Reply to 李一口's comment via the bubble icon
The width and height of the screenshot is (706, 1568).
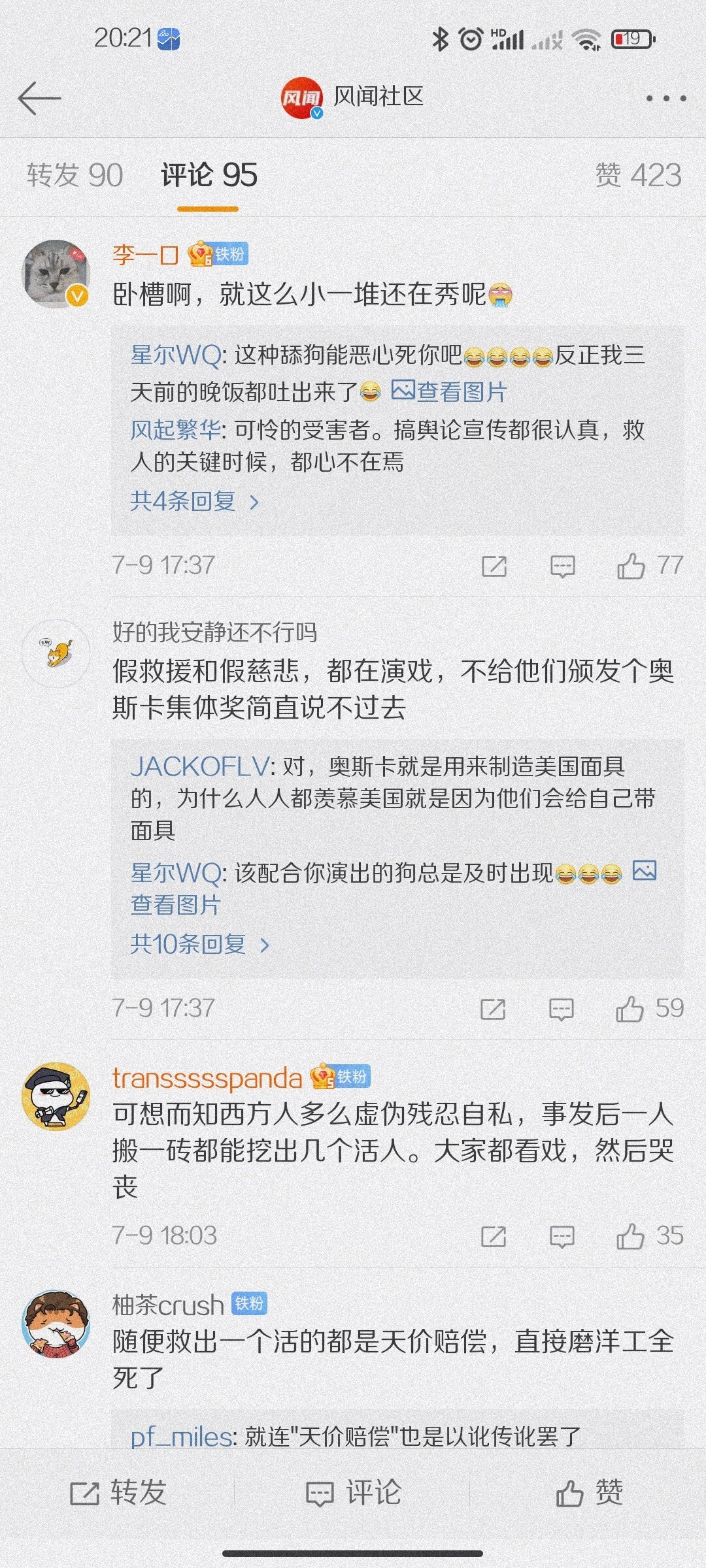coord(562,566)
